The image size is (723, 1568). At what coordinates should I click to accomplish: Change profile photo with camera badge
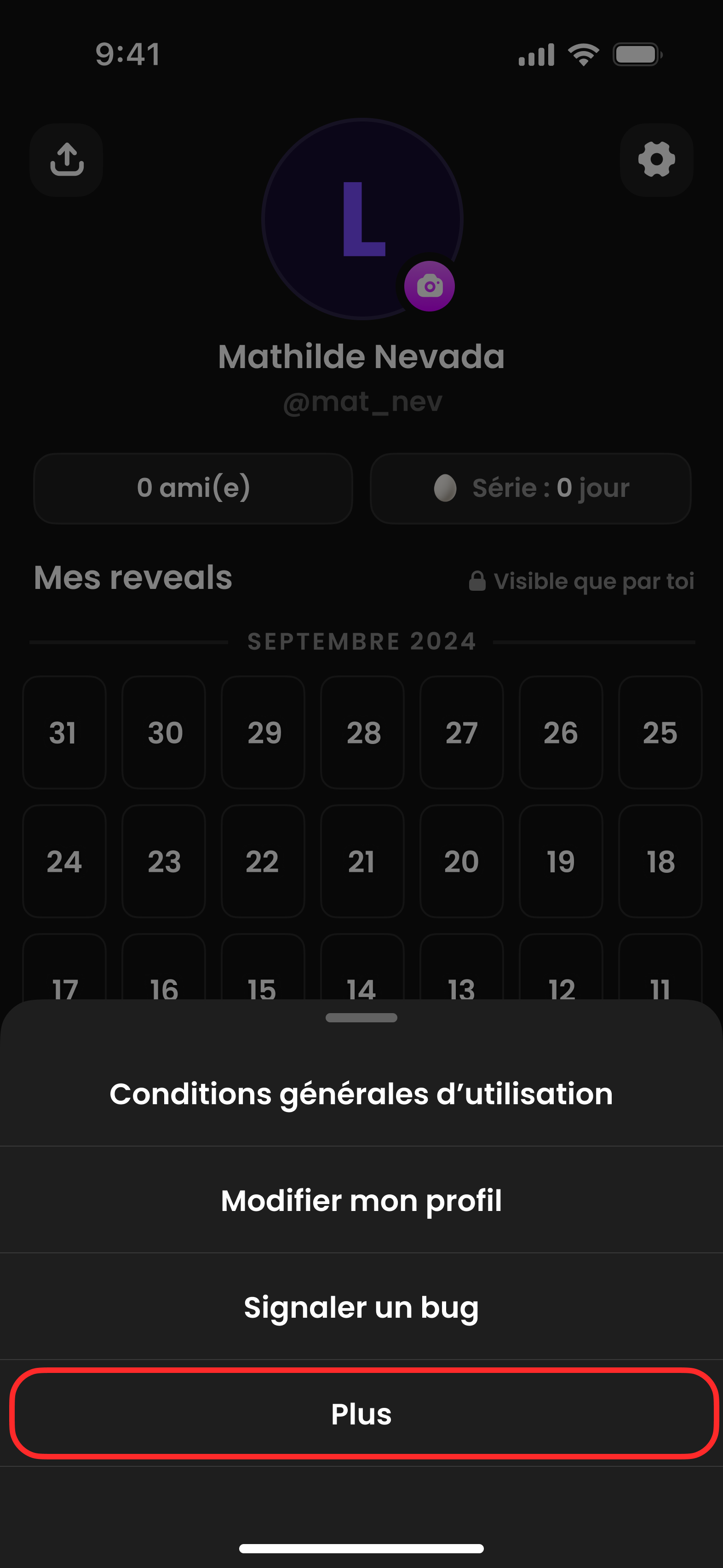430,286
